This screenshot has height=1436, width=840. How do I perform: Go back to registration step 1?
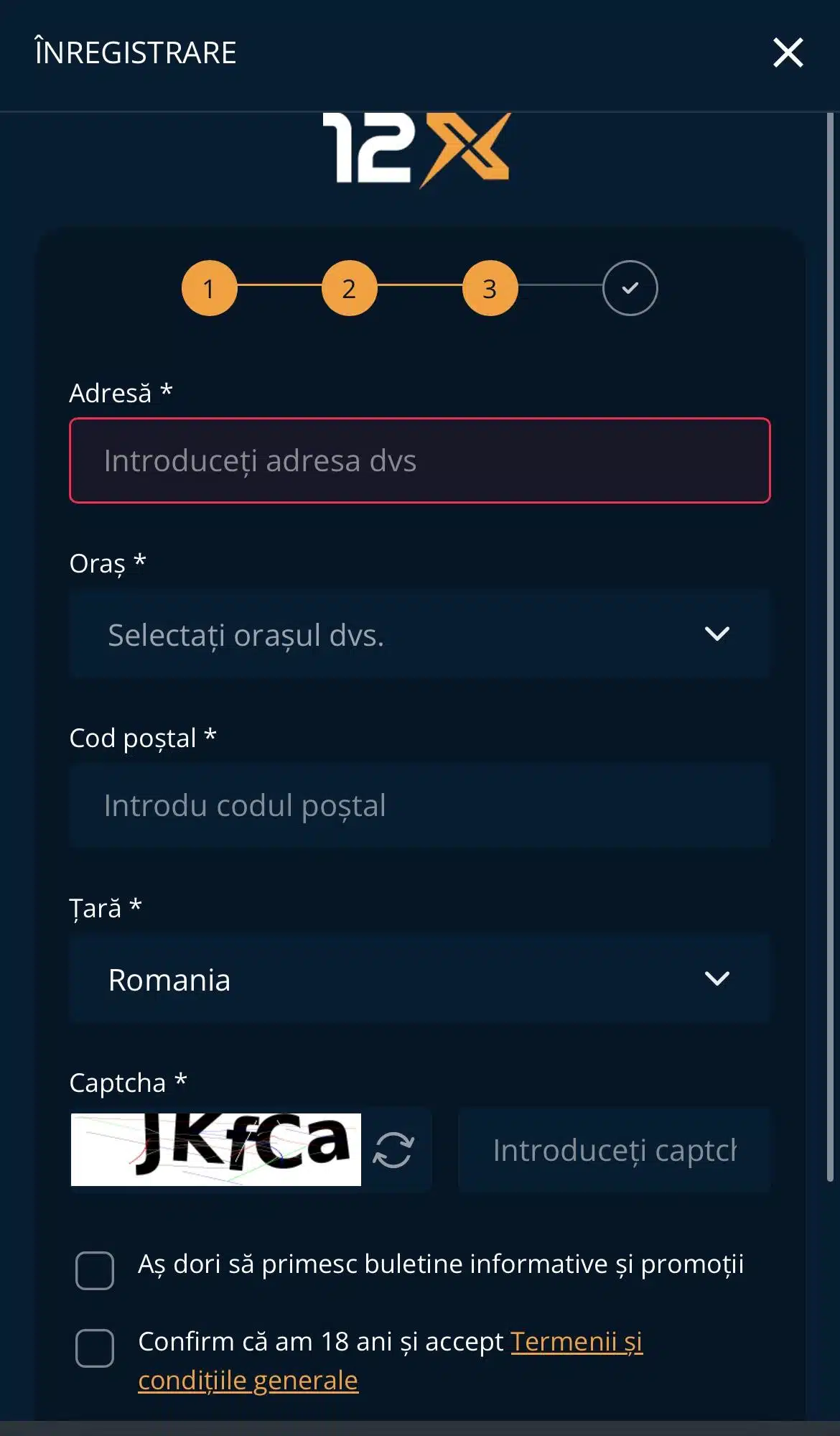[x=209, y=288]
